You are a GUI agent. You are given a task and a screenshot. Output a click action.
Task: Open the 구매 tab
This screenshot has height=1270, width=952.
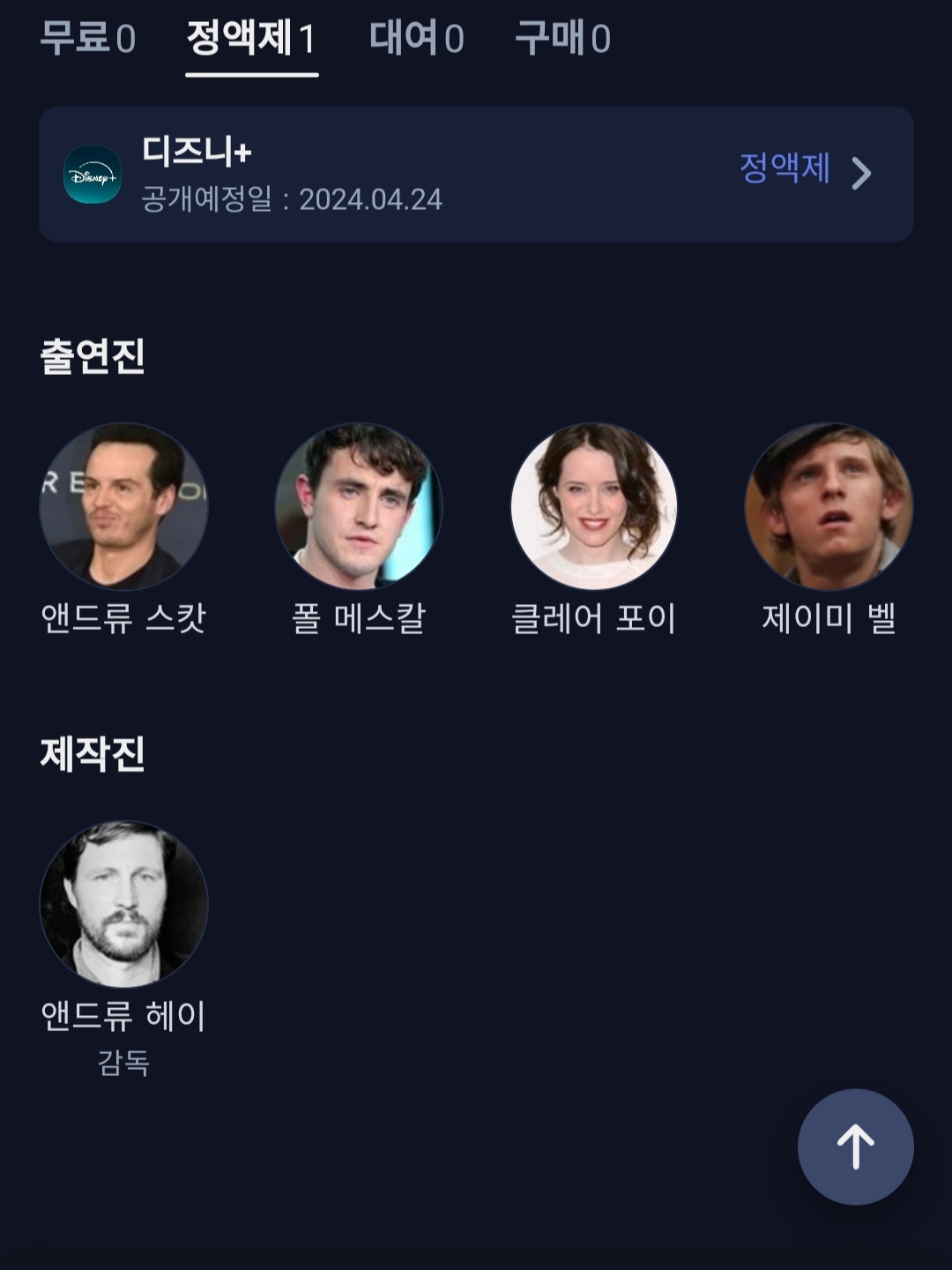[x=563, y=39]
